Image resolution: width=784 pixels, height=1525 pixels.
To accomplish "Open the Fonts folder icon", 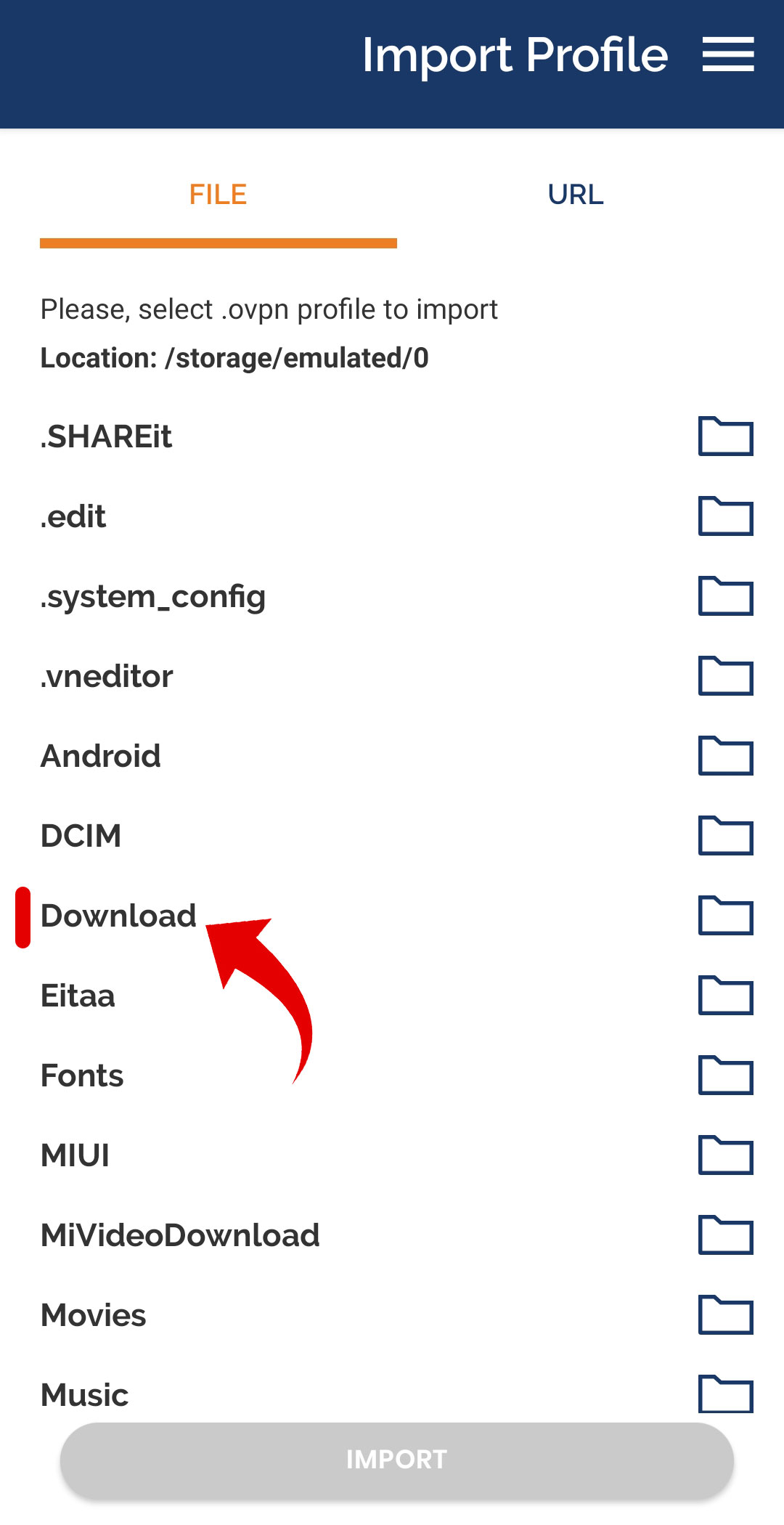I will (724, 1075).
